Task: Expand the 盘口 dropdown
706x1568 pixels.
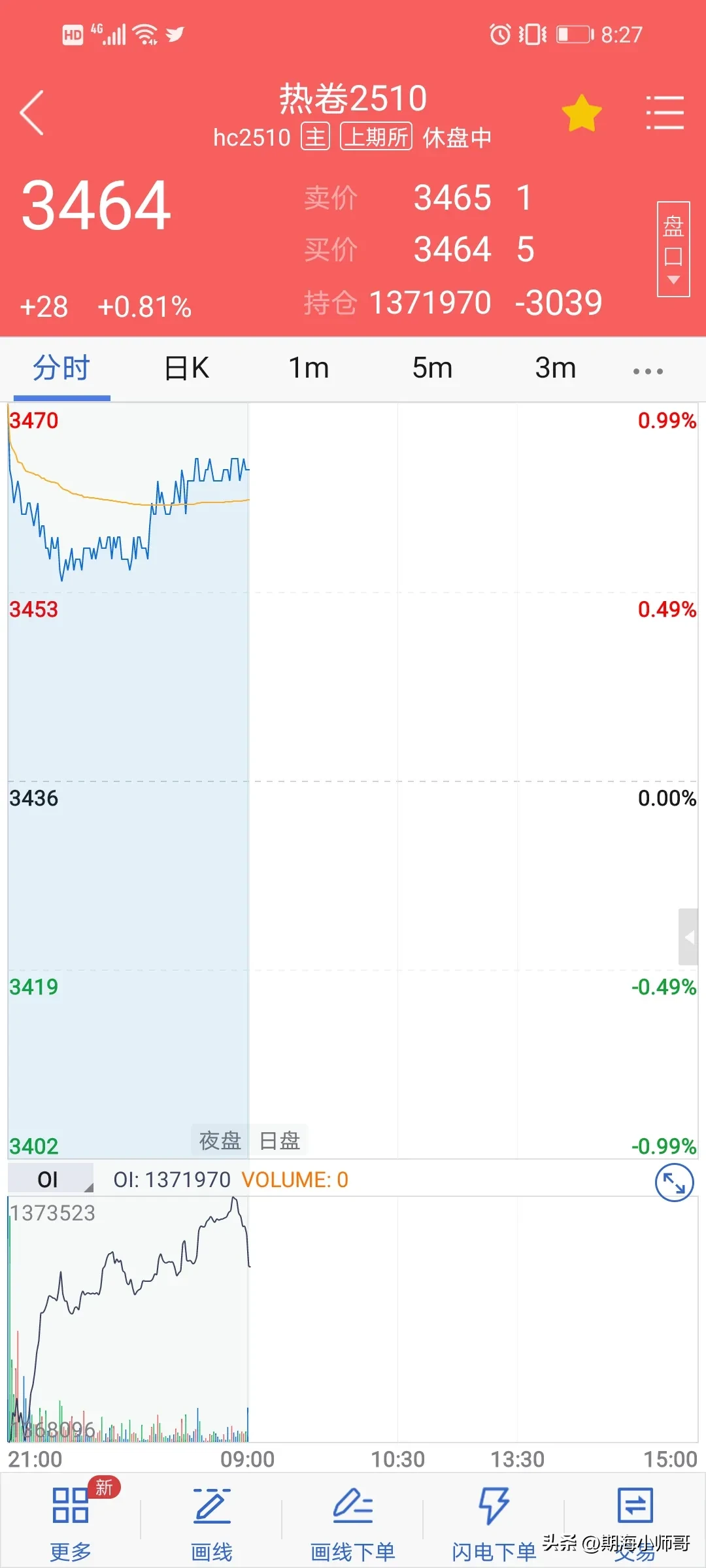Action: pos(673,250)
